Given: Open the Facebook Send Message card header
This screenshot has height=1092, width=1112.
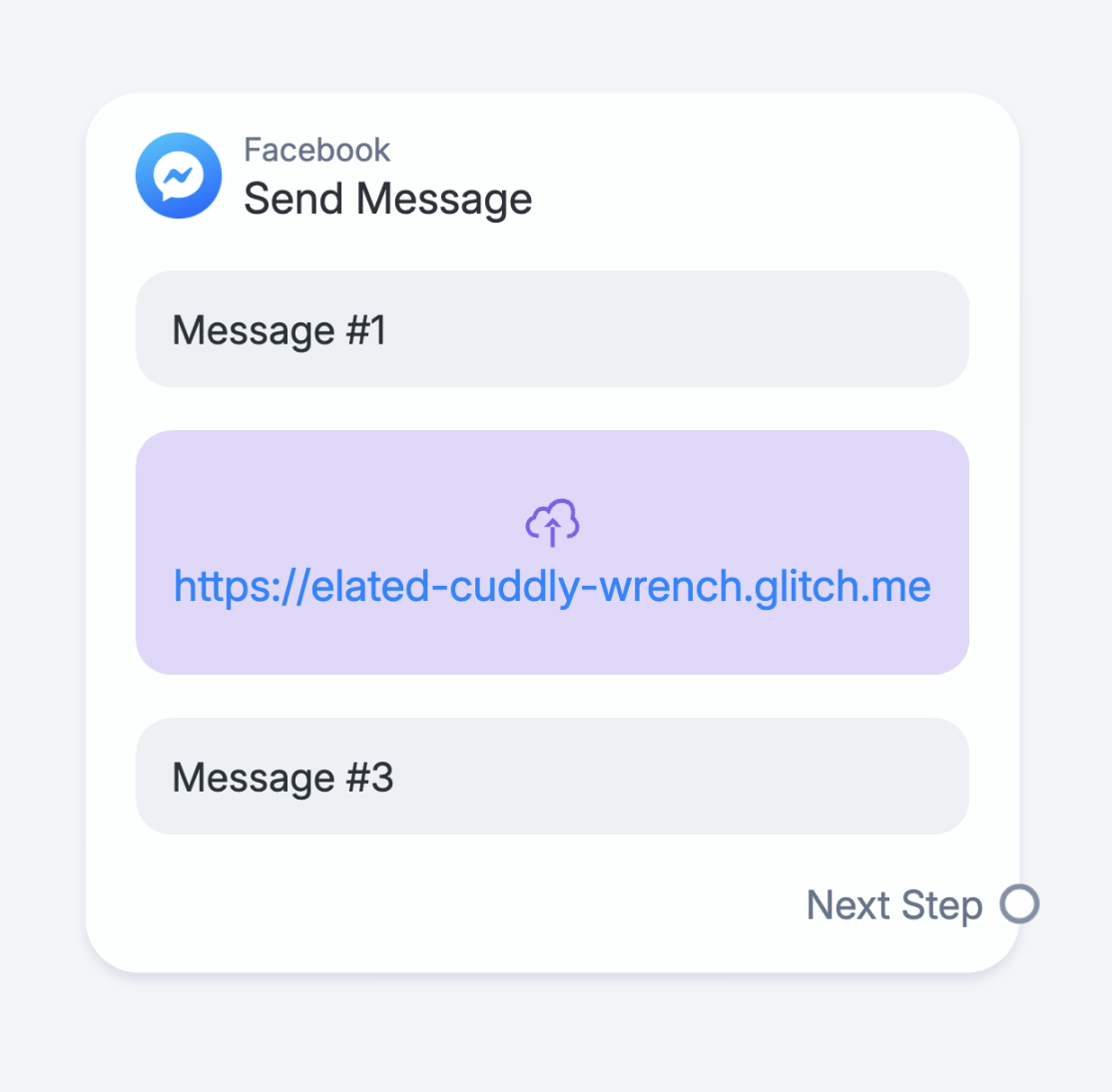Looking at the screenshot, I should [387, 177].
